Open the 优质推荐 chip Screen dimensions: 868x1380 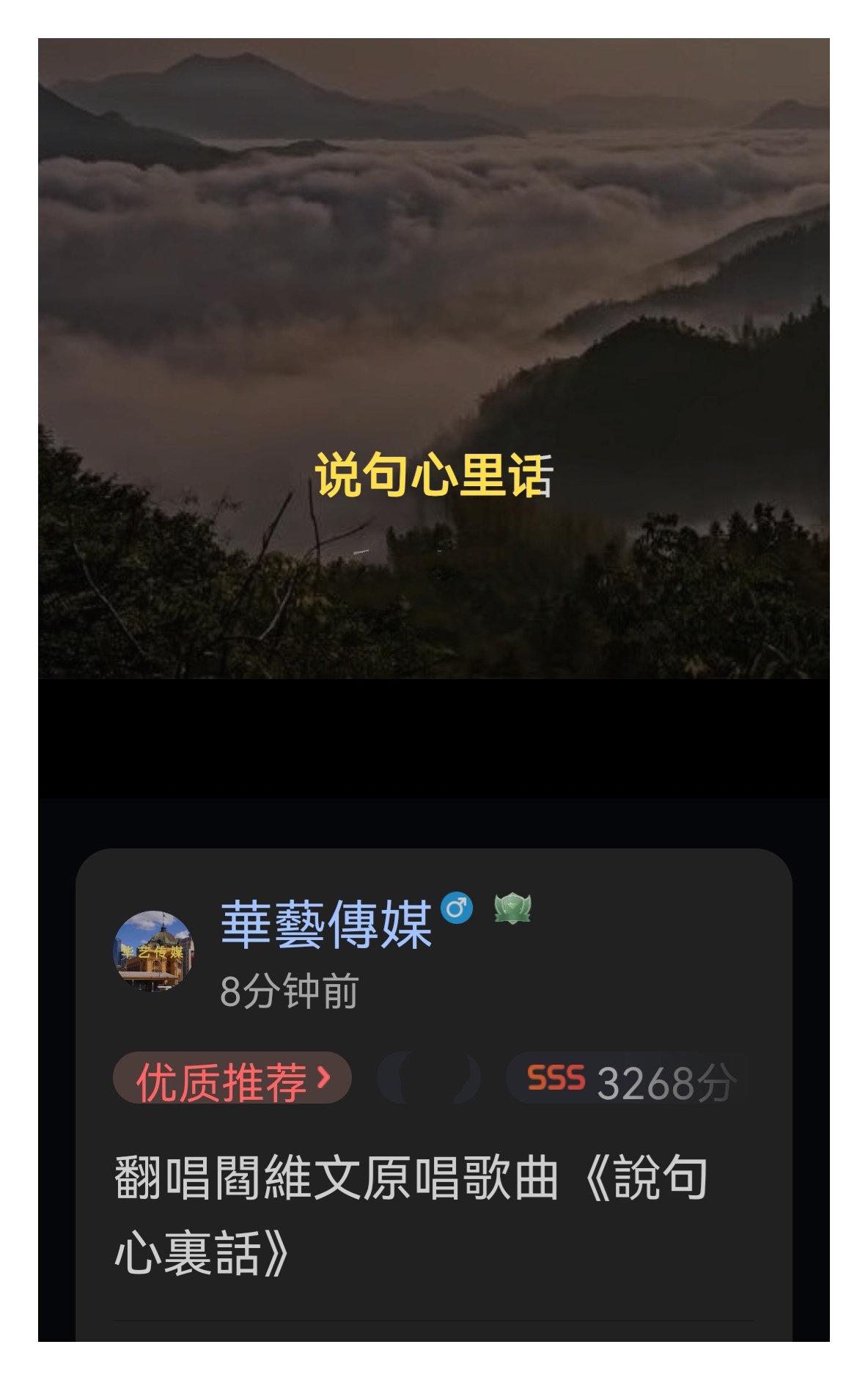(232, 1078)
